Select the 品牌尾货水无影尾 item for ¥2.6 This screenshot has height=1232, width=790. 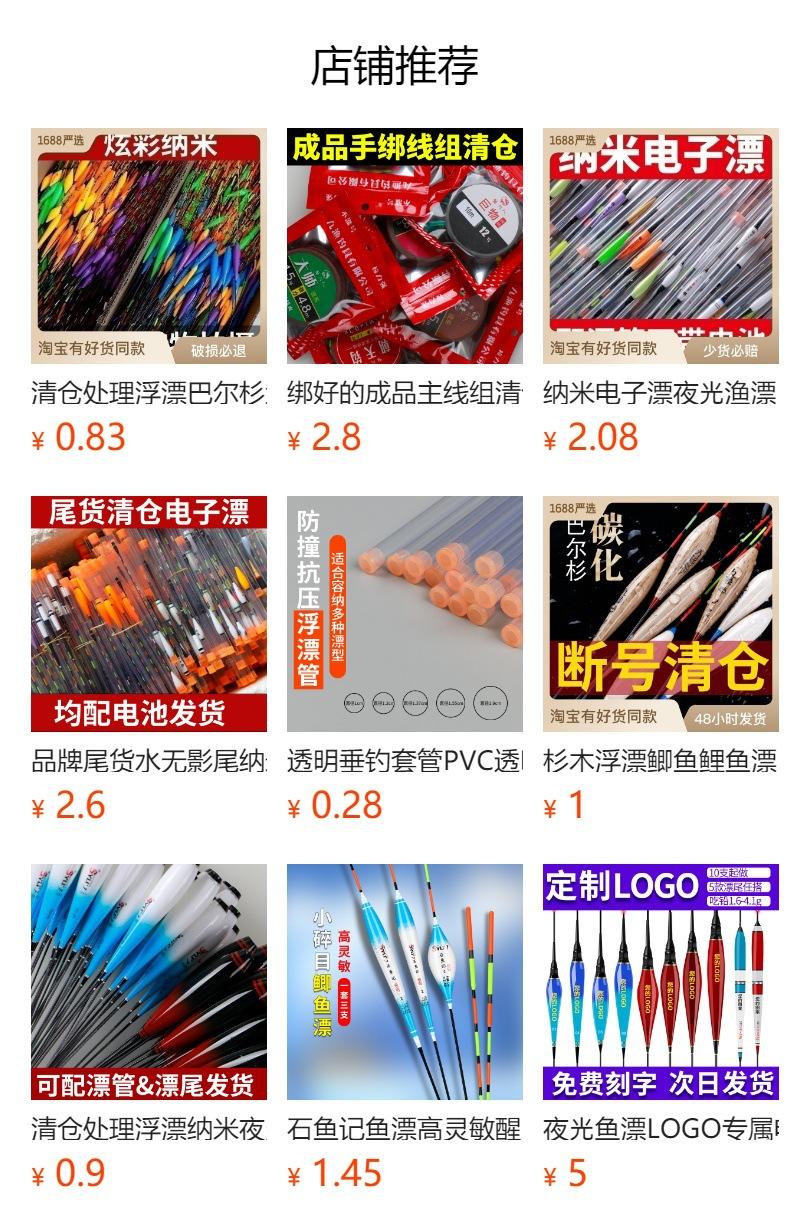pyautogui.click(x=149, y=660)
